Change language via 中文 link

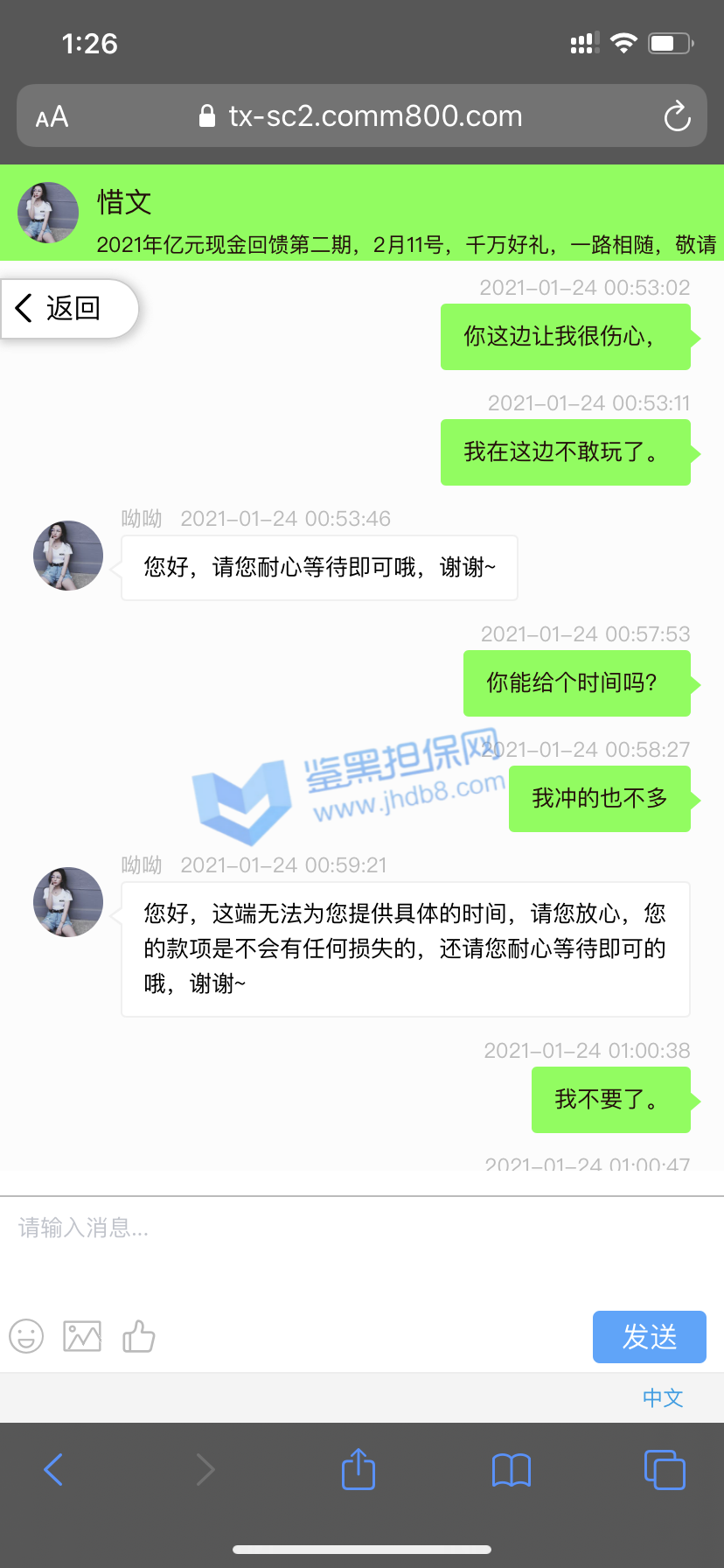663,1397
